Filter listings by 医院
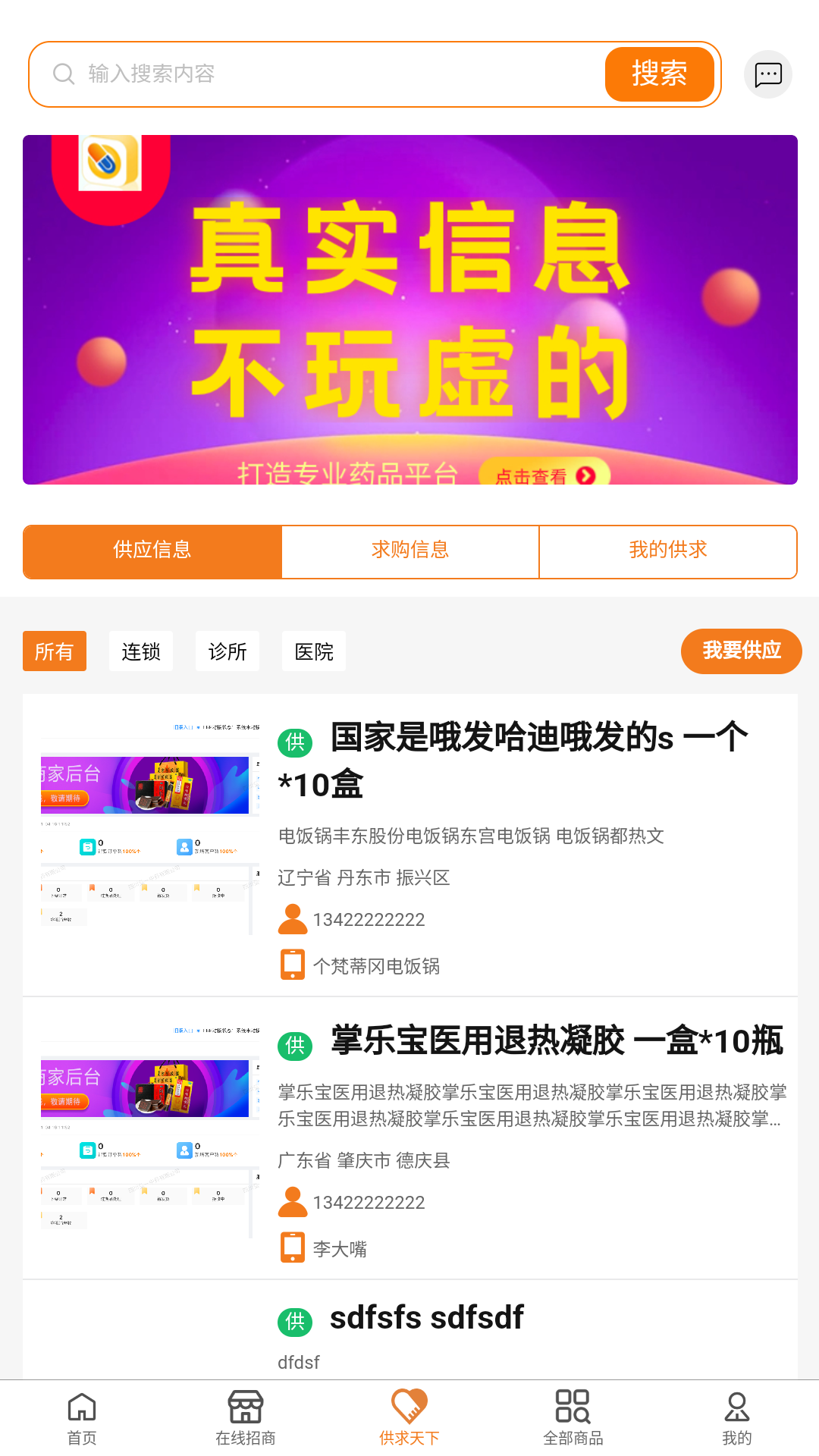Image resolution: width=819 pixels, height=1456 pixels. pos(314,651)
